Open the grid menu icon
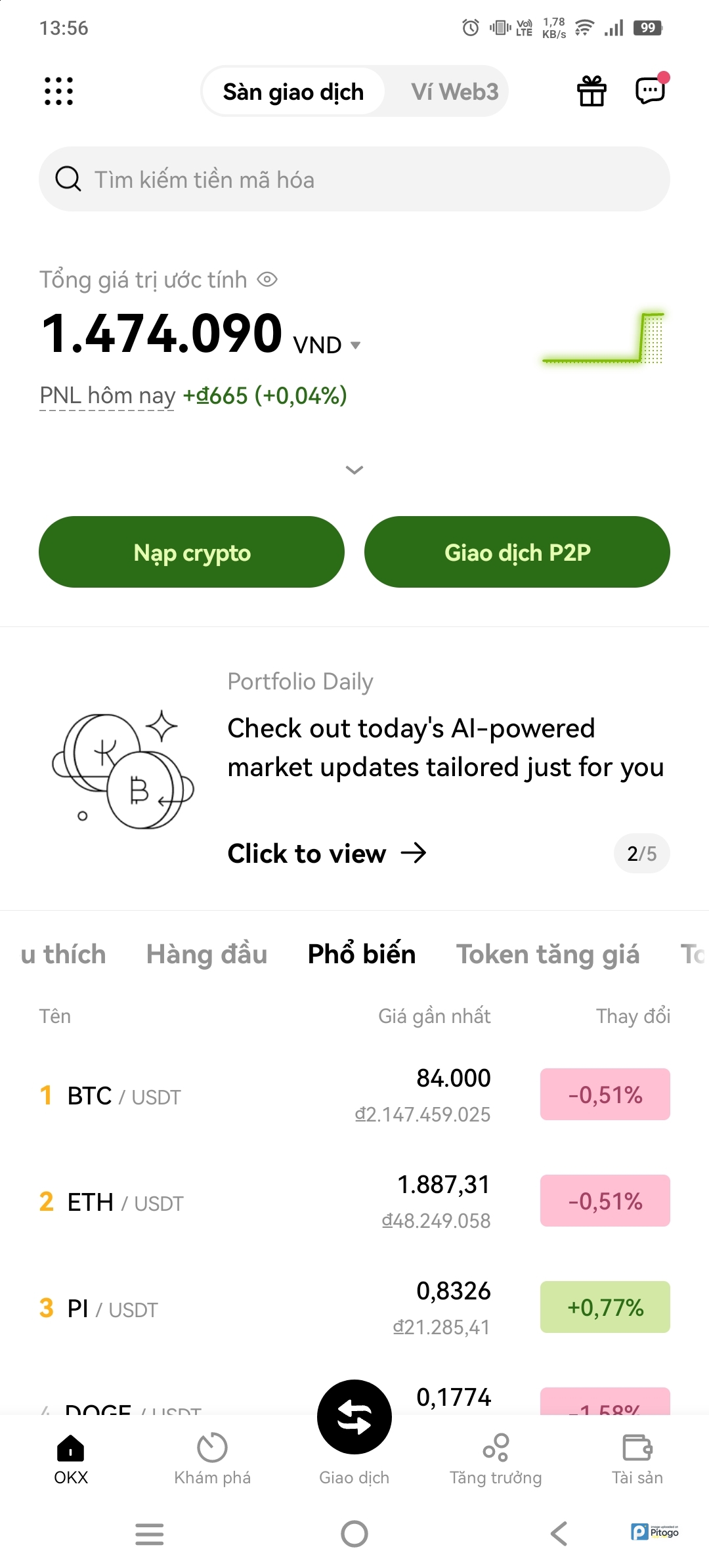 (x=58, y=91)
